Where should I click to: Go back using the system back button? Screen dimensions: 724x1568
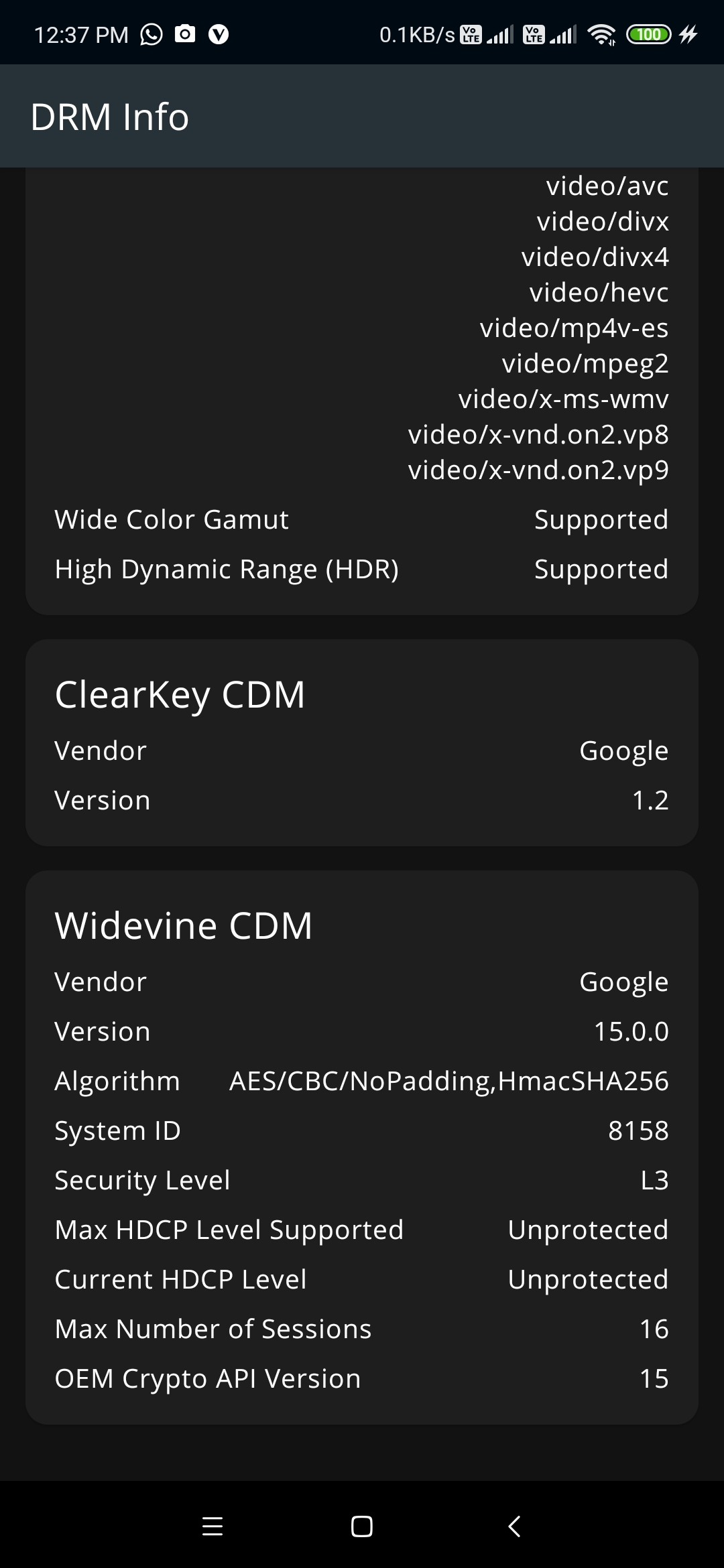point(514,1526)
